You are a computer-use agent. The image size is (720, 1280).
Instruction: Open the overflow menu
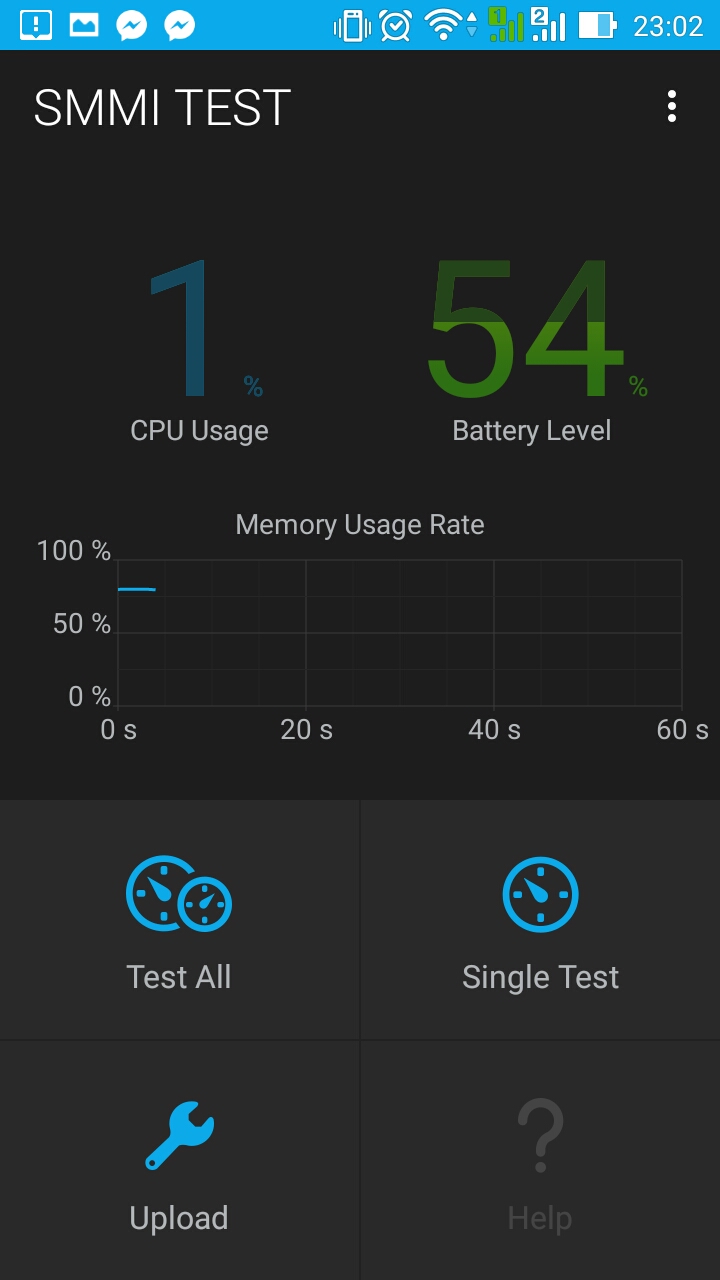(672, 107)
